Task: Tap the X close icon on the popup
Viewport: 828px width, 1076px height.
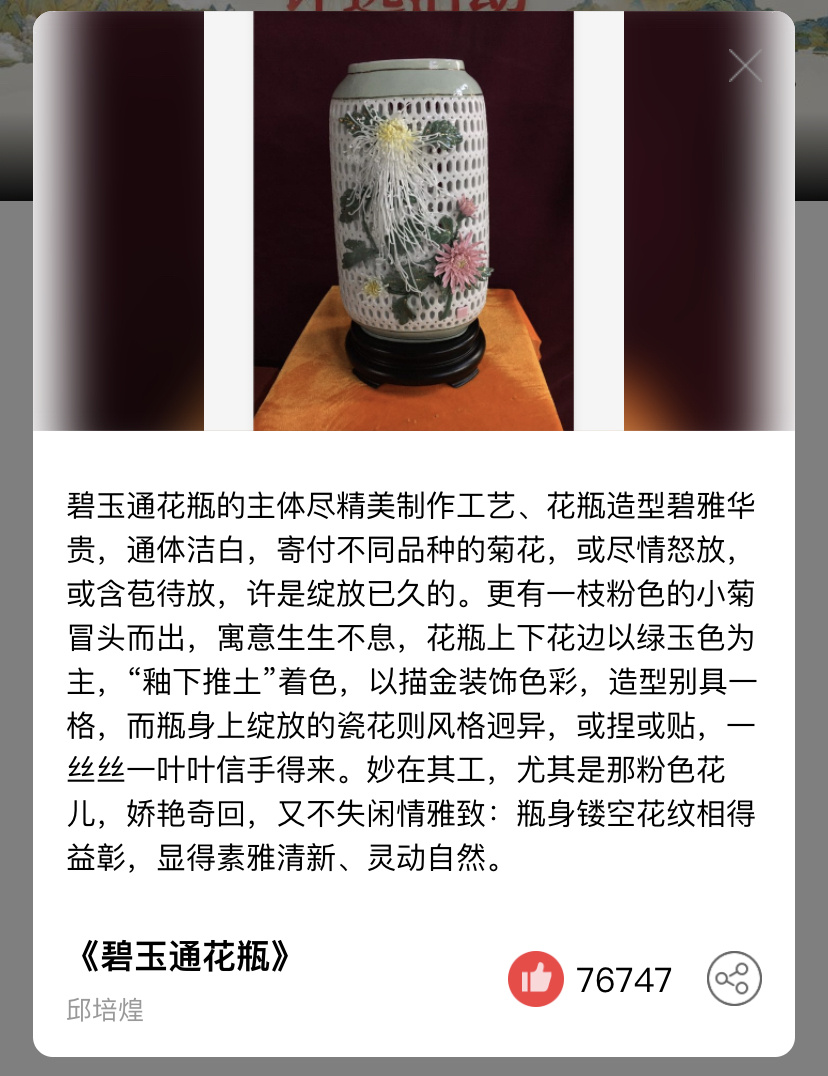Action: (x=745, y=66)
